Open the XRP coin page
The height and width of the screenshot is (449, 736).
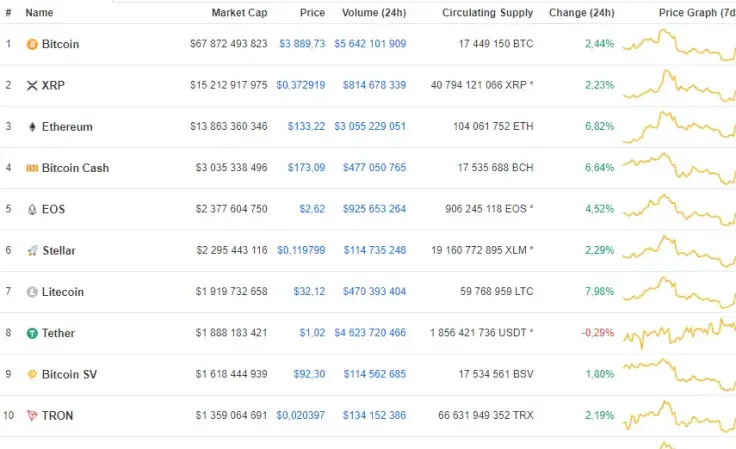pyautogui.click(x=53, y=86)
